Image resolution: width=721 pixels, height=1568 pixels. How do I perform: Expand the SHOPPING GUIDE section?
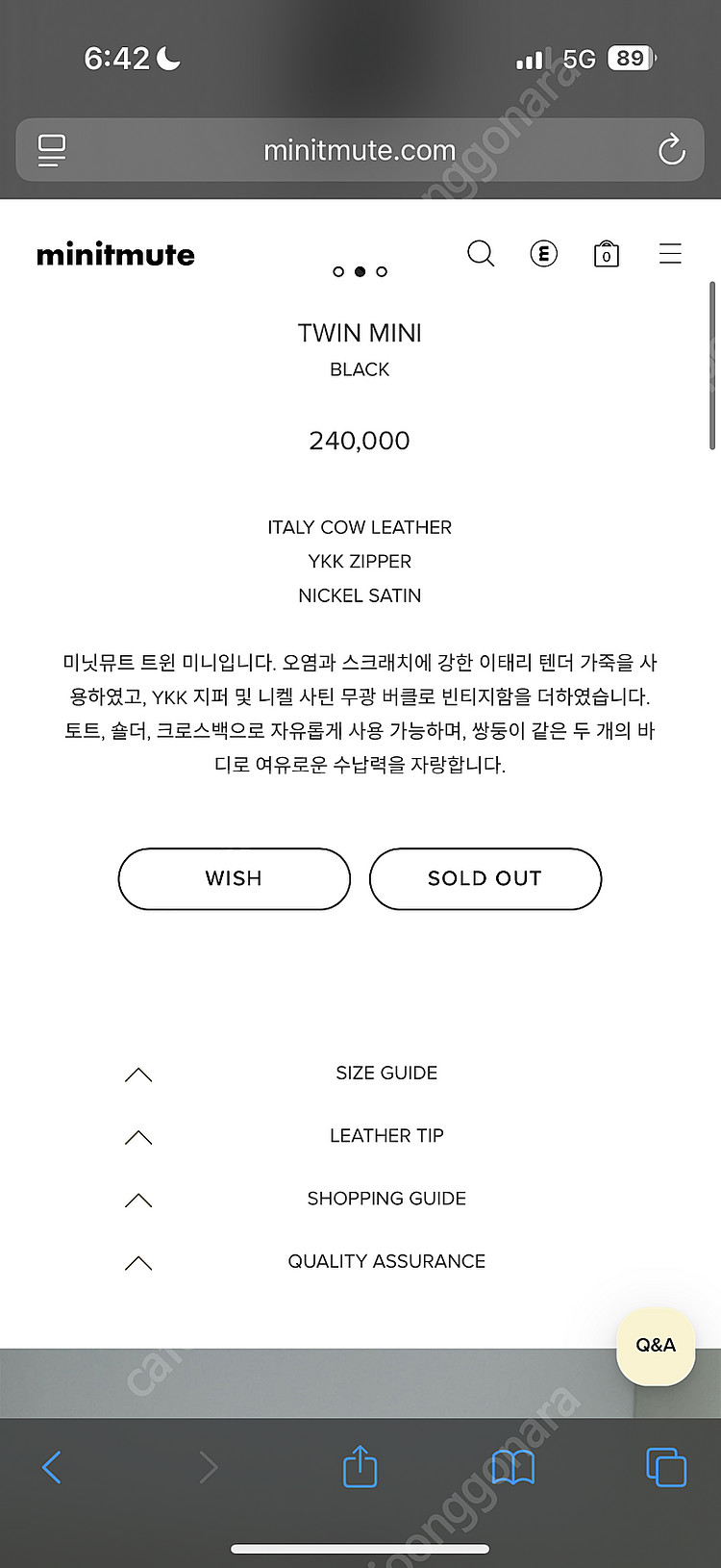[386, 1199]
